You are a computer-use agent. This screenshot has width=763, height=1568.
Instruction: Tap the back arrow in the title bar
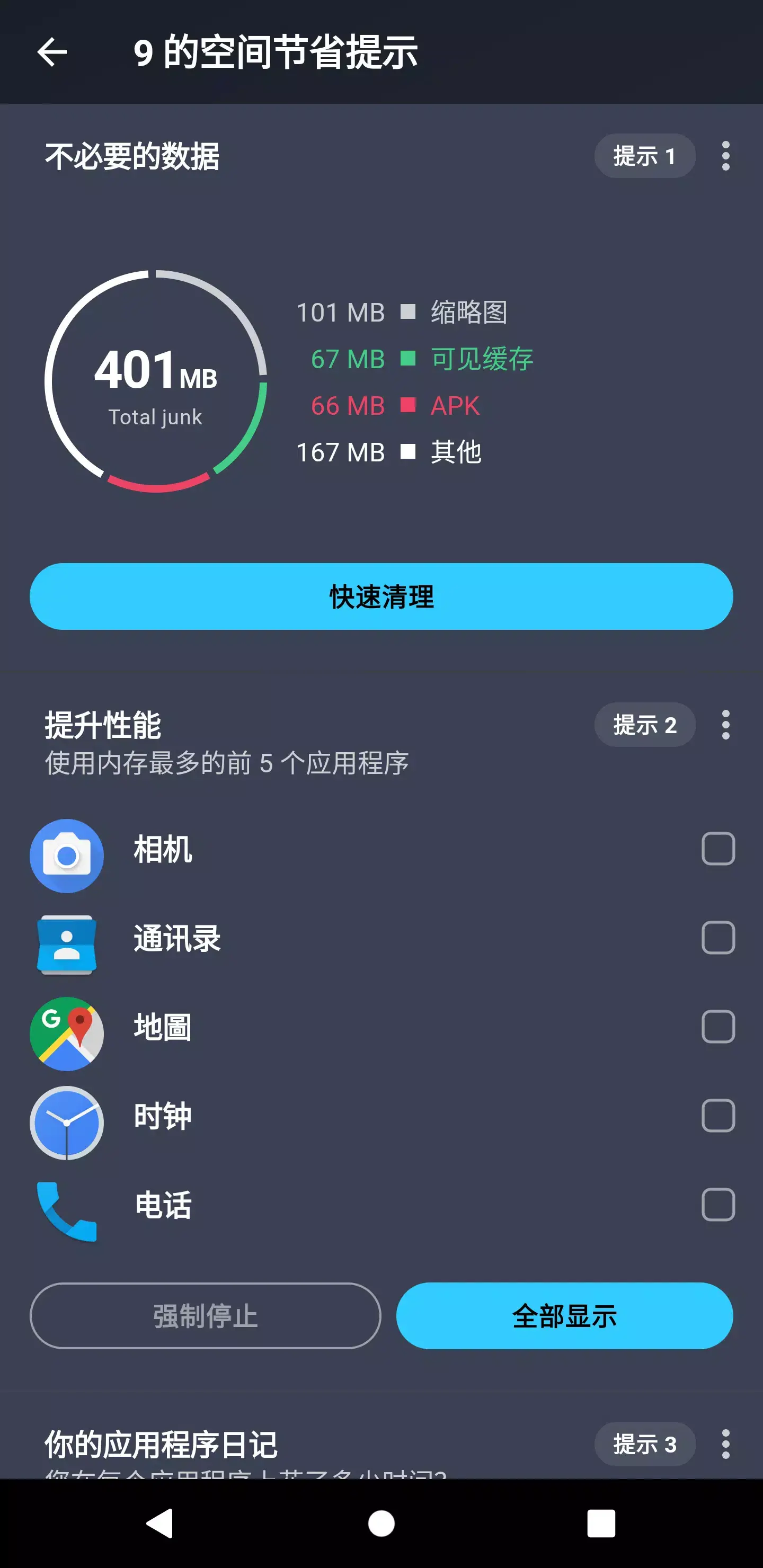[52, 52]
